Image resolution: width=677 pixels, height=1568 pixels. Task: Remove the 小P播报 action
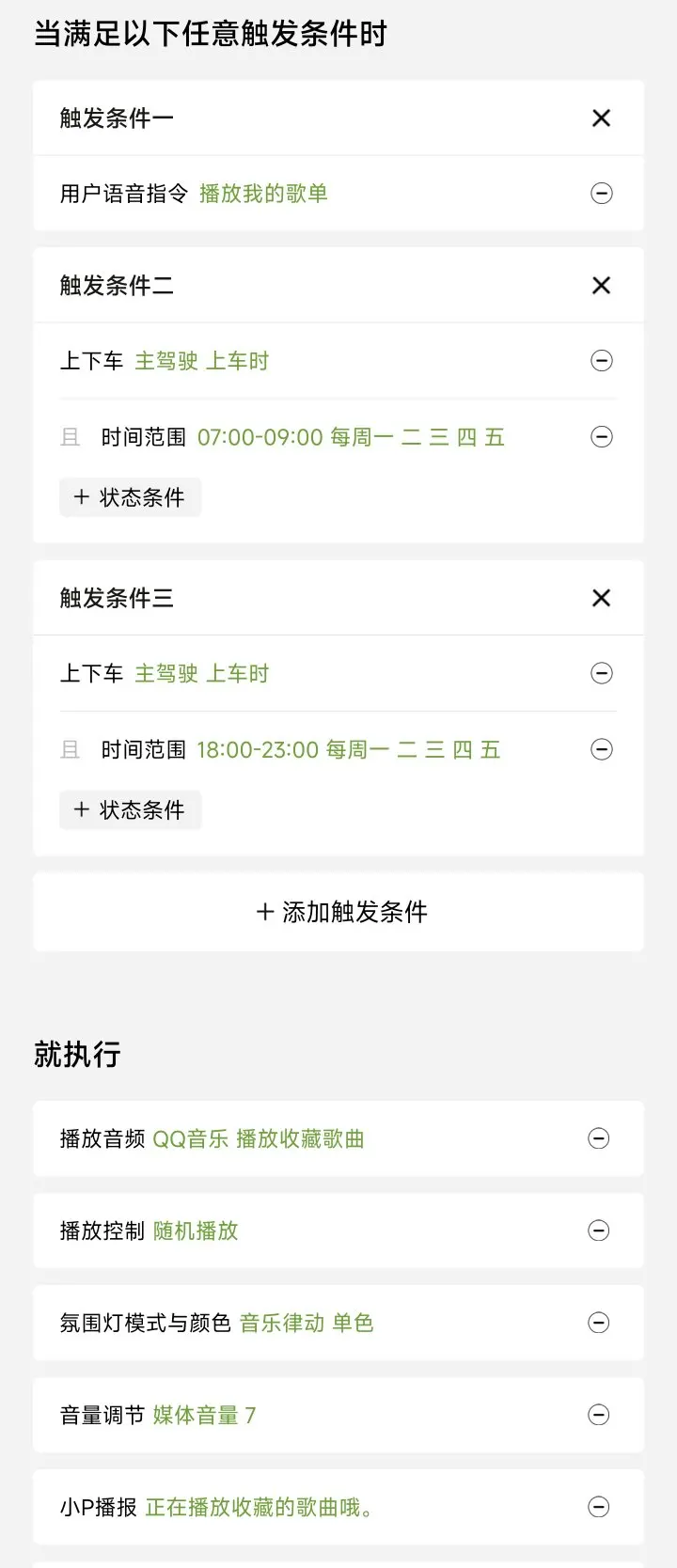point(598,1508)
